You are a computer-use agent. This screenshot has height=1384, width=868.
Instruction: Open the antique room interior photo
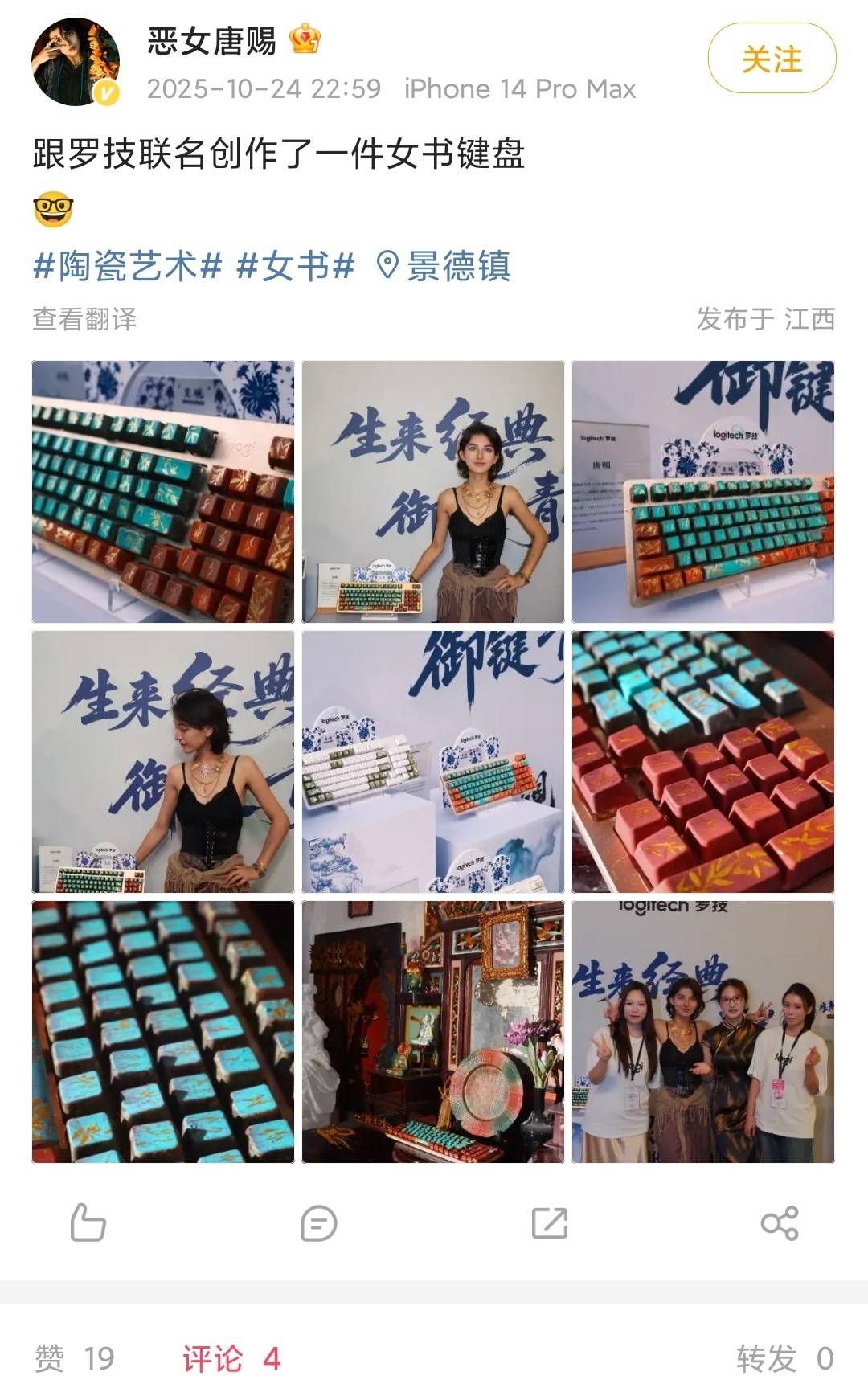pos(433,1031)
